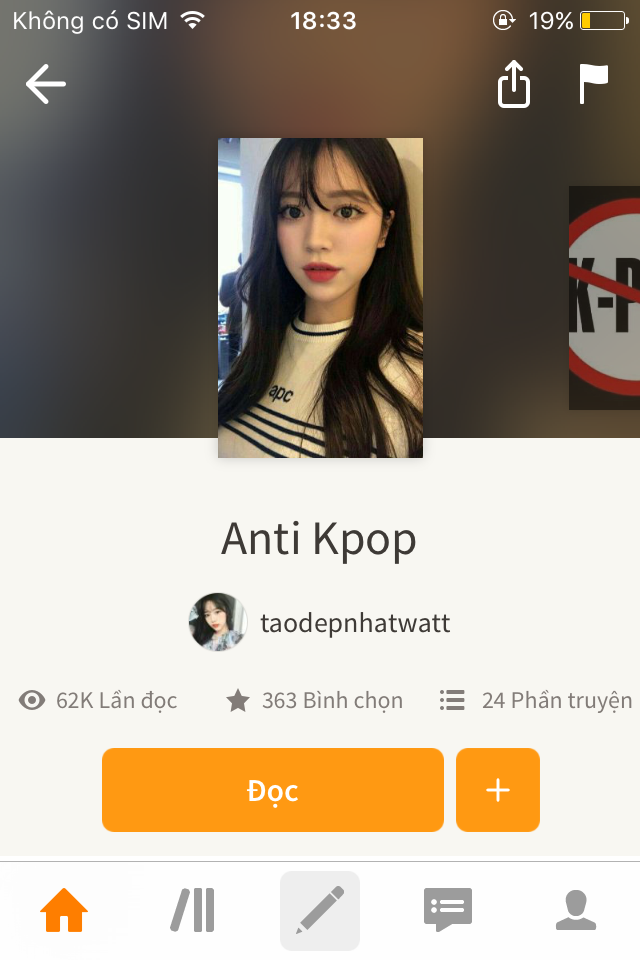Switch to the Home tab
Image resolution: width=640 pixels, height=960 pixels.
click(x=64, y=910)
